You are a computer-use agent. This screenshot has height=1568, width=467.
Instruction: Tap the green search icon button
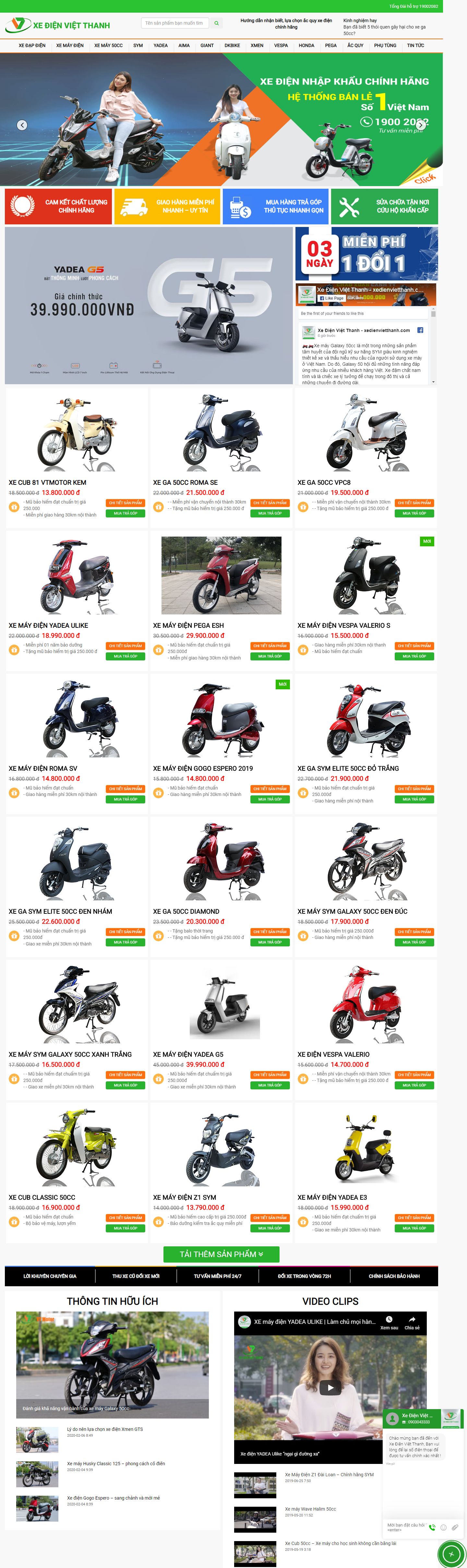(x=216, y=23)
